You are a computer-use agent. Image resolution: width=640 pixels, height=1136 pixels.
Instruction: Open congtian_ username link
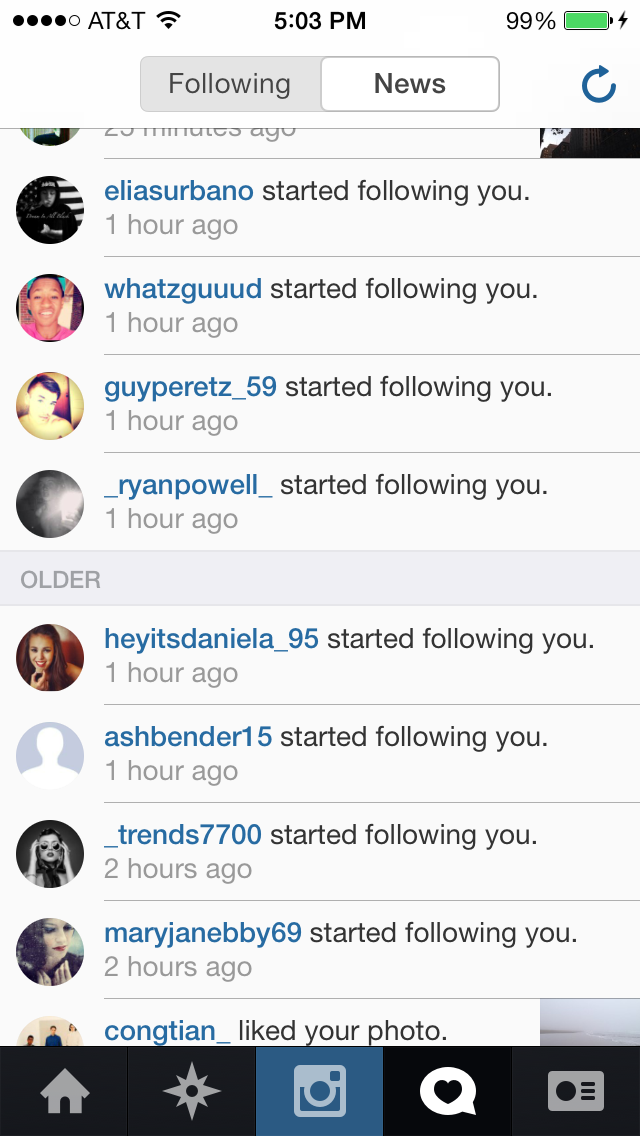click(x=167, y=1031)
